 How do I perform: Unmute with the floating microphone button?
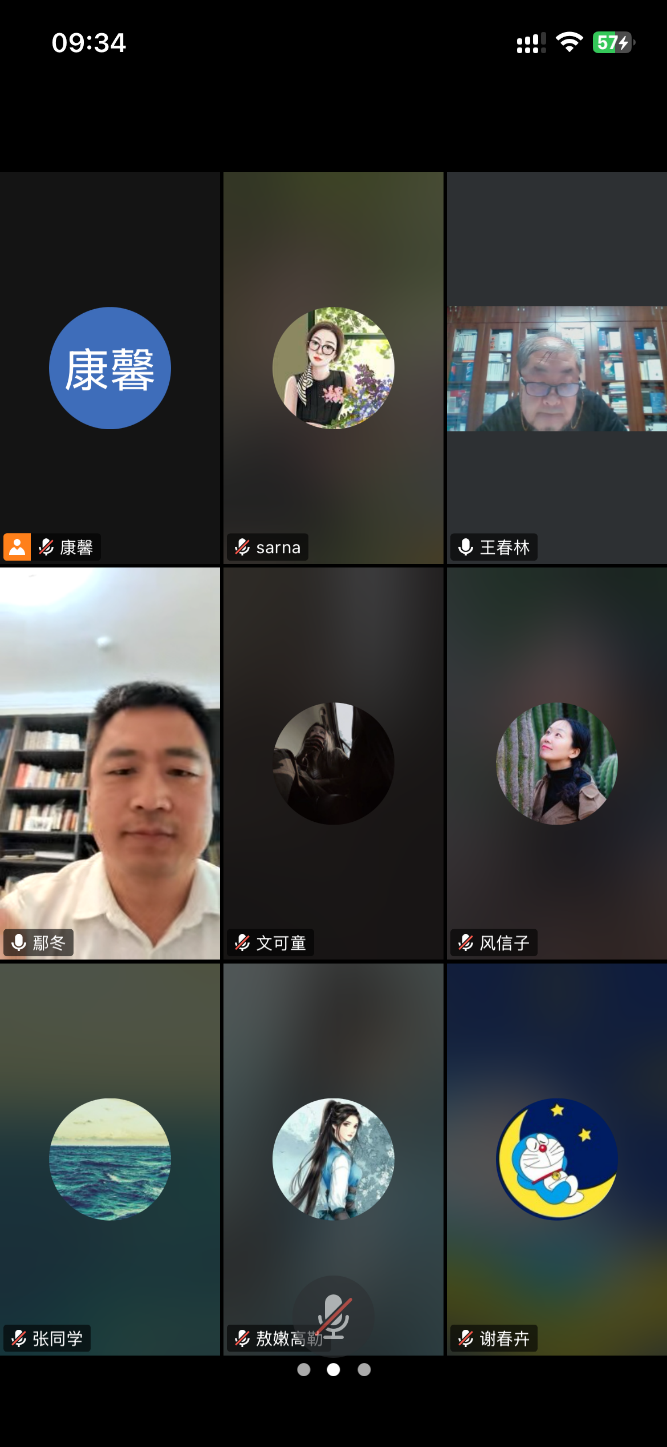coord(333,1315)
